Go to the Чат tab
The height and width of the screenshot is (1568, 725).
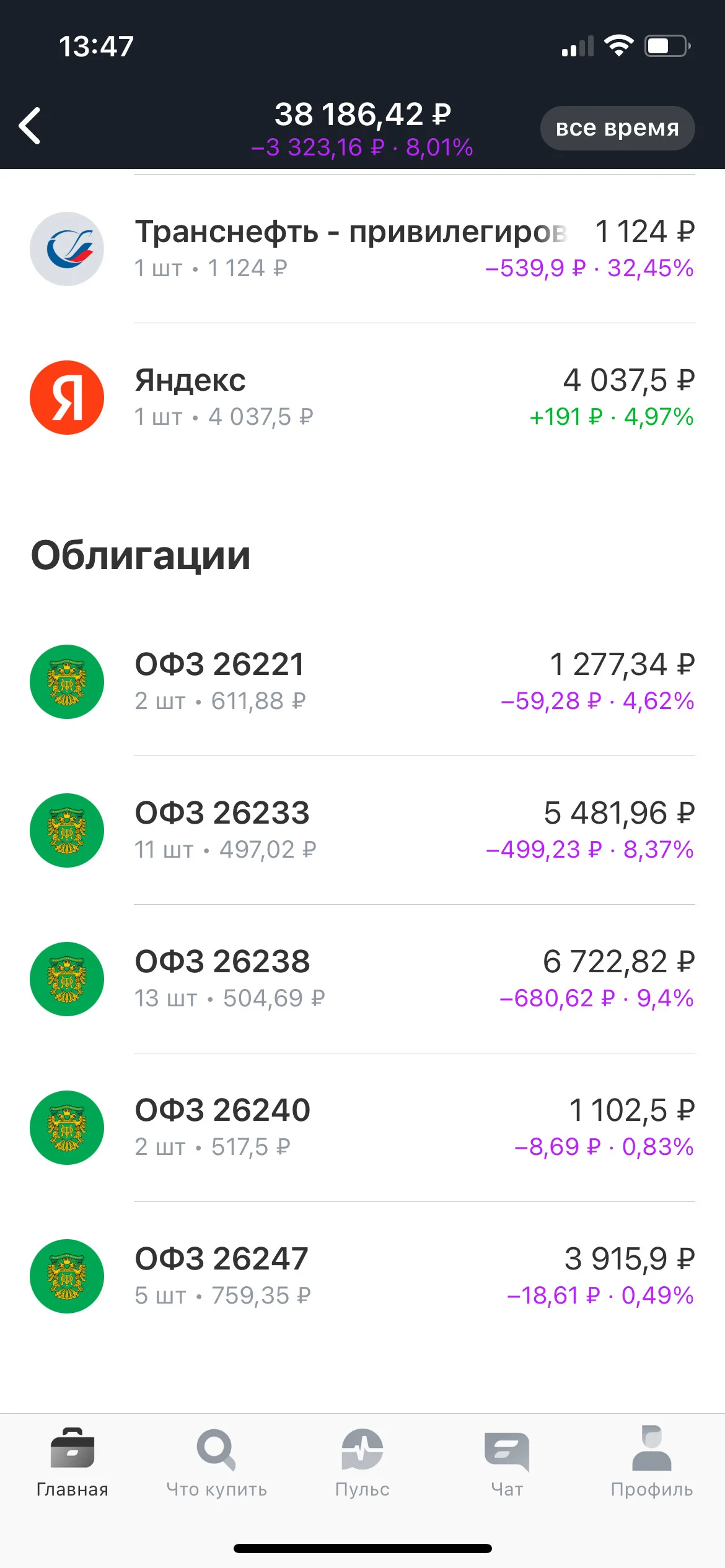pyautogui.click(x=507, y=1463)
